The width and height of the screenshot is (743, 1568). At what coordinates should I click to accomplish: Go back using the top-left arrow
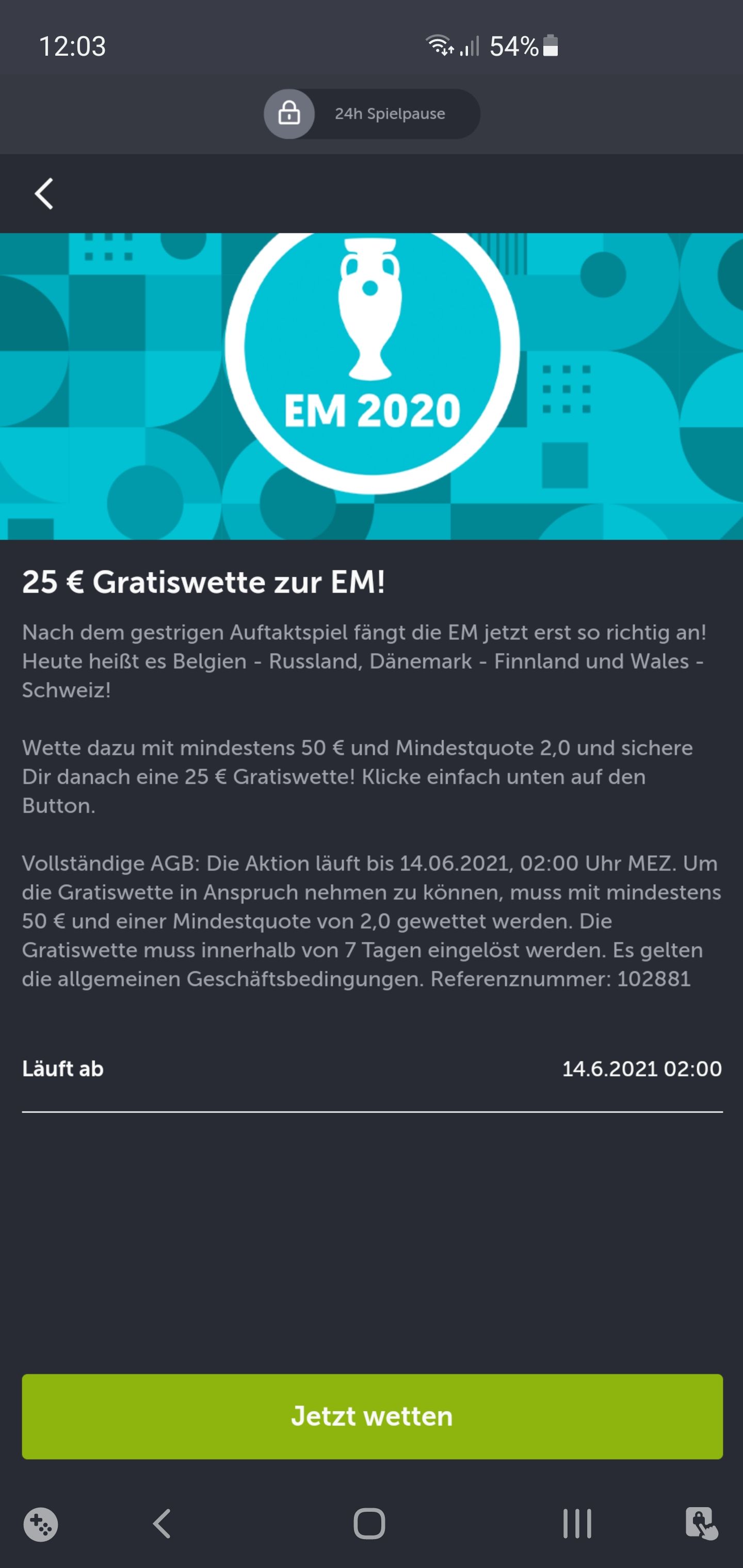[44, 193]
